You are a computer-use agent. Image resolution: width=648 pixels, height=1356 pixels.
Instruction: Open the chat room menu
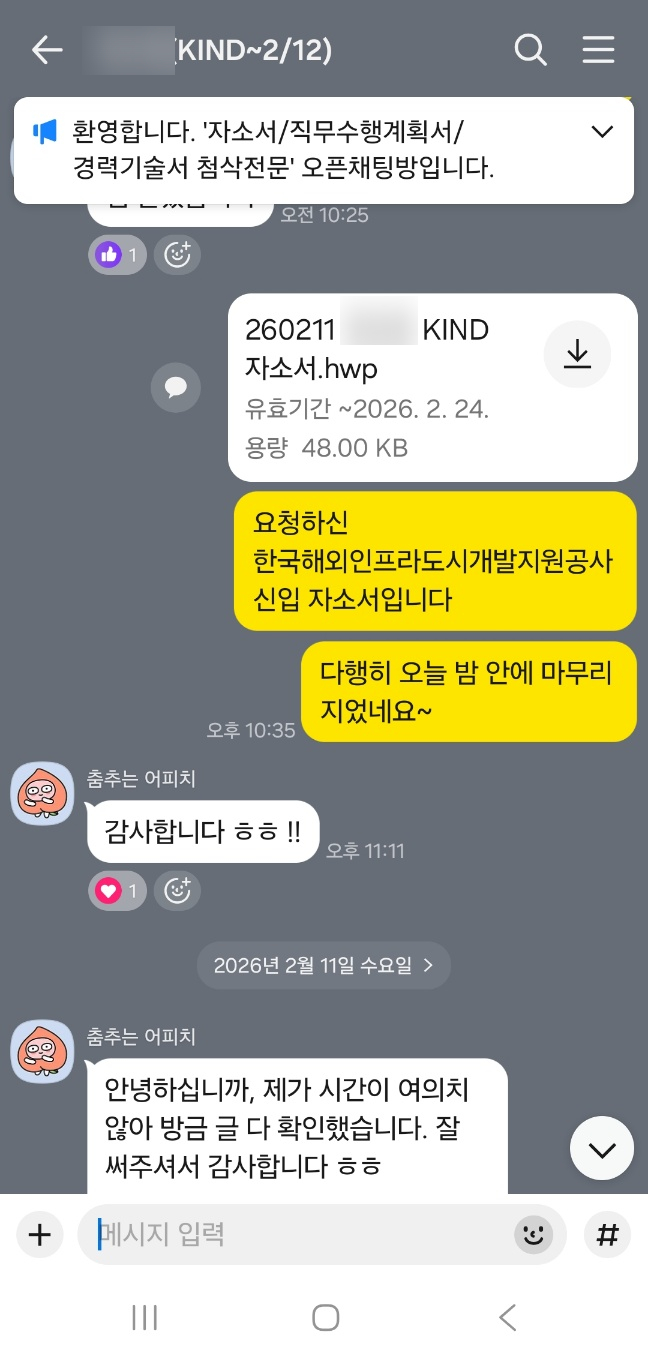coord(598,50)
